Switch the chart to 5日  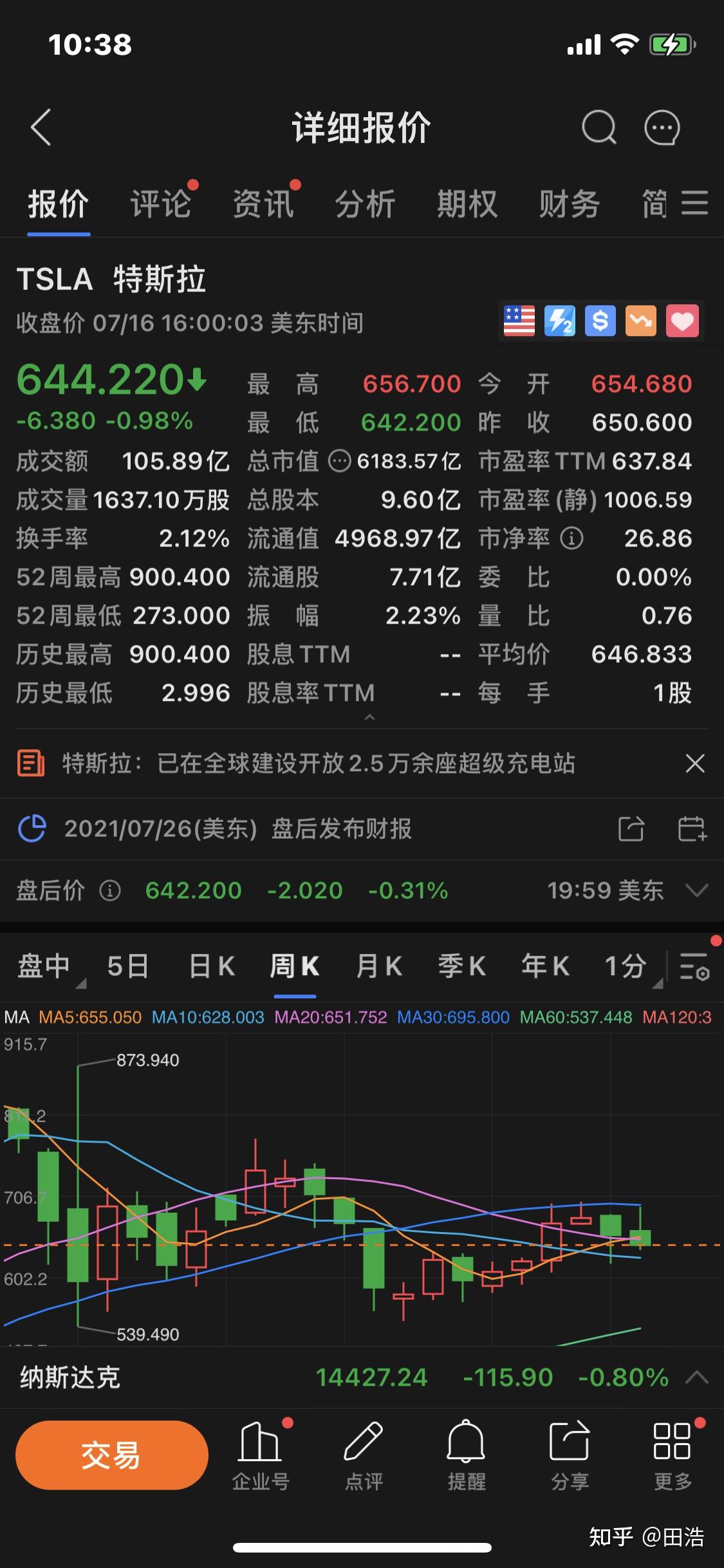click(x=127, y=966)
